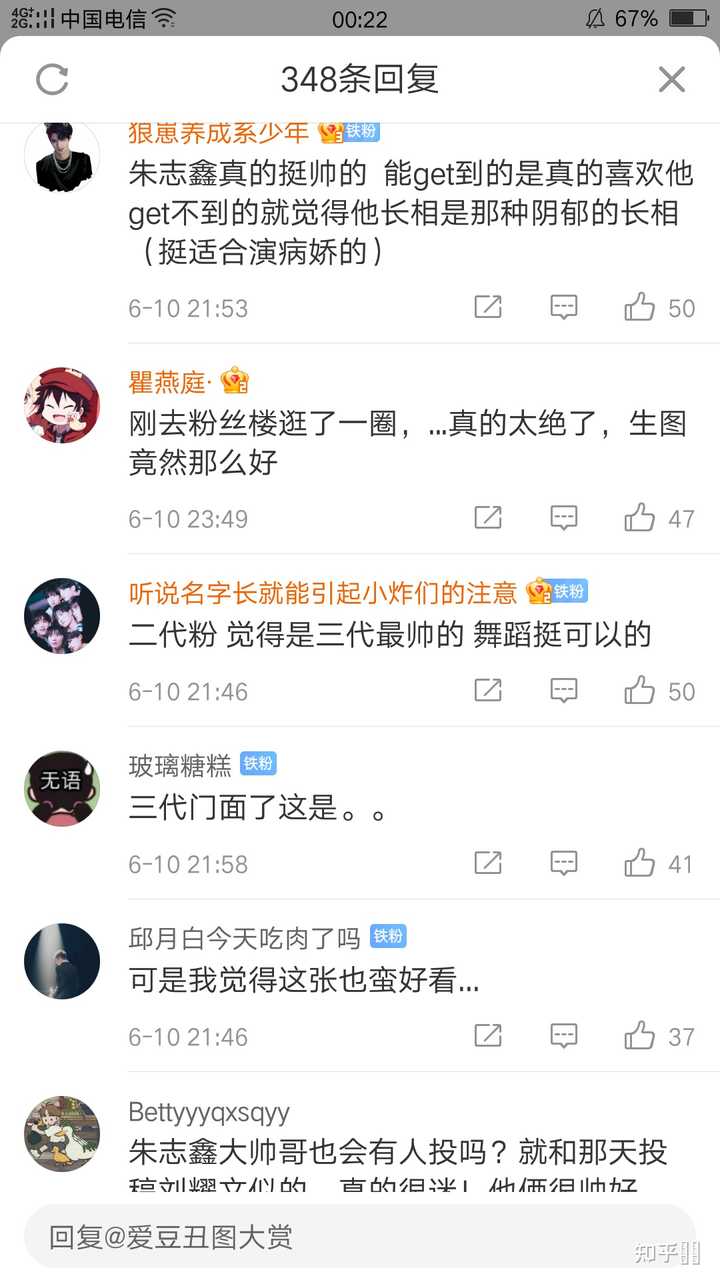Repost 瞿燕庭's comment
Screen dimensions: 720x1280
pyautogui.click(x=487, y=518)
